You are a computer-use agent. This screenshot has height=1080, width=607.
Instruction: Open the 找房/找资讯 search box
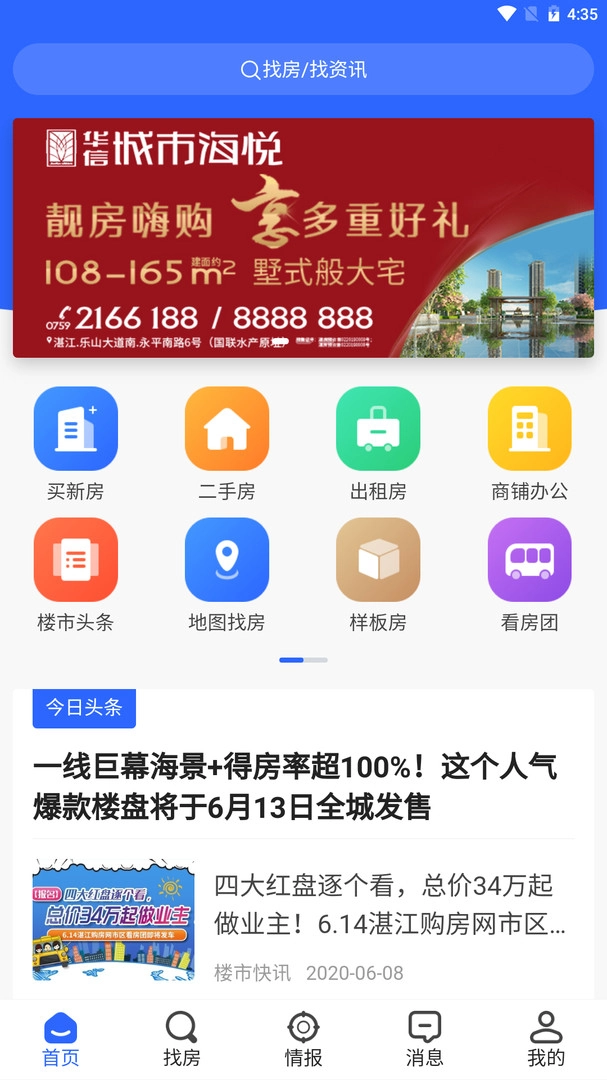[303, 69]
